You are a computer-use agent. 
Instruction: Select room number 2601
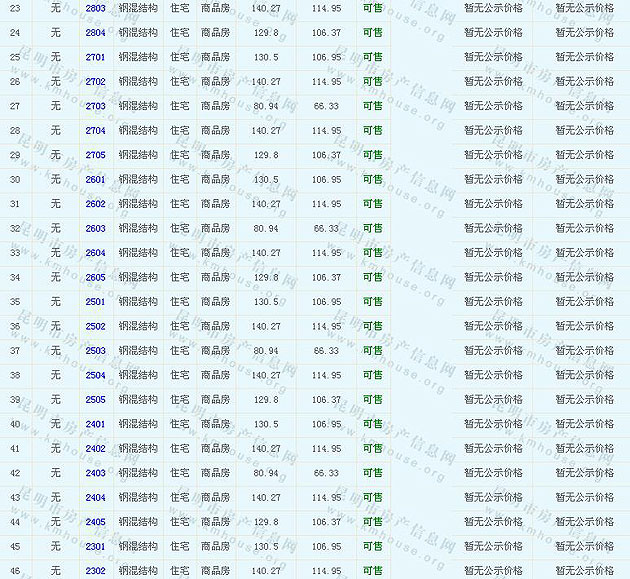coord(95,179)
